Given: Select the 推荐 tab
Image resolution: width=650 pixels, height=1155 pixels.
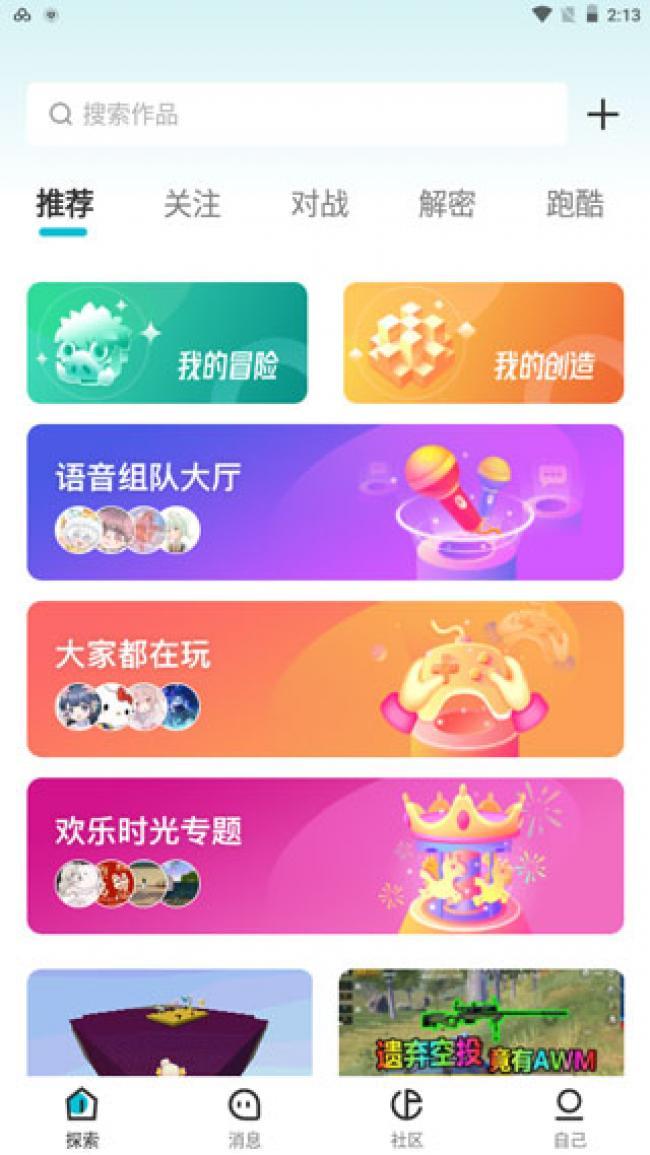Looking at the screenshot, I should click(65, 204).
